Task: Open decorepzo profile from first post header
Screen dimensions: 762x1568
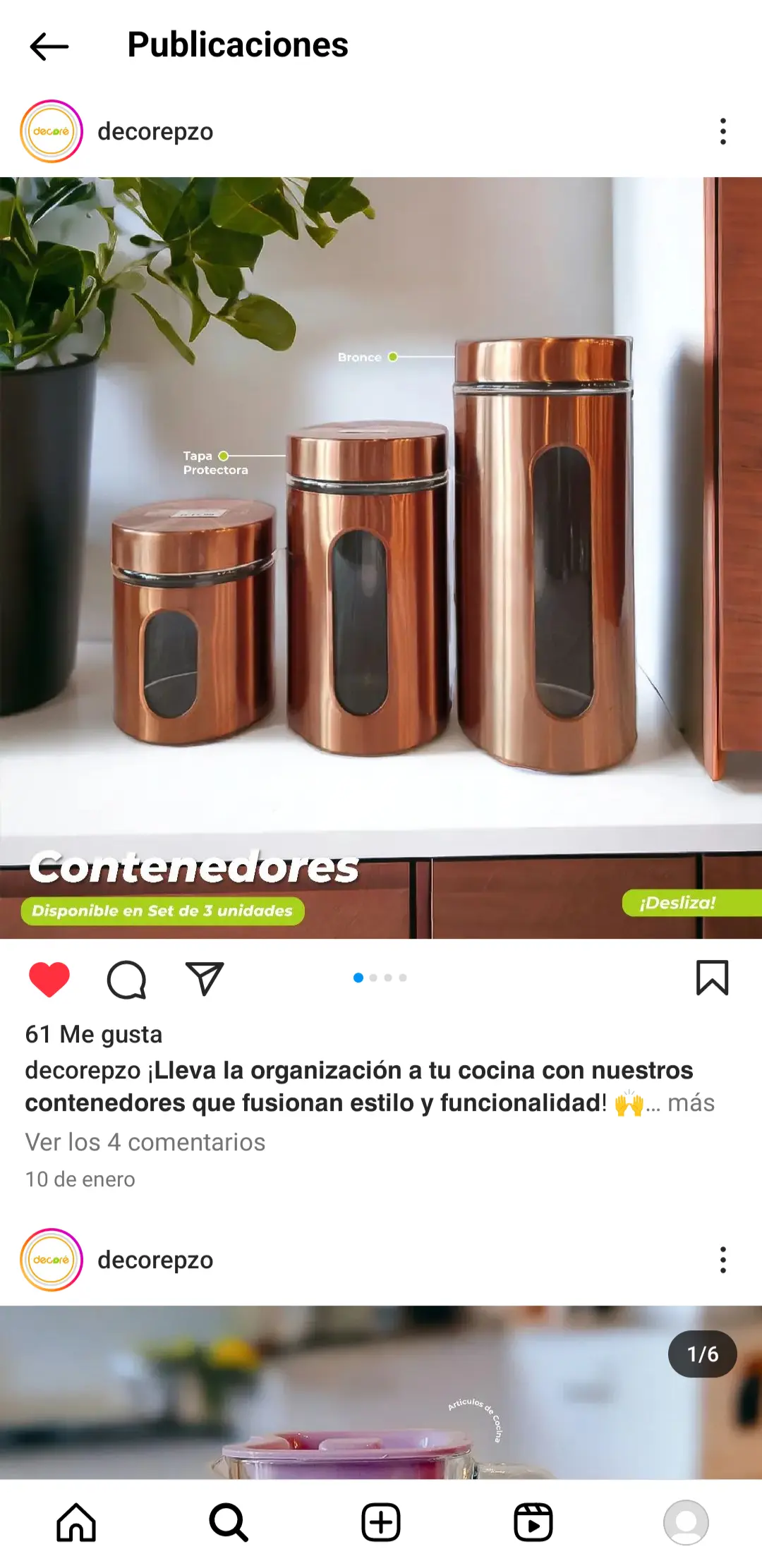Action: tap(155, 131)
